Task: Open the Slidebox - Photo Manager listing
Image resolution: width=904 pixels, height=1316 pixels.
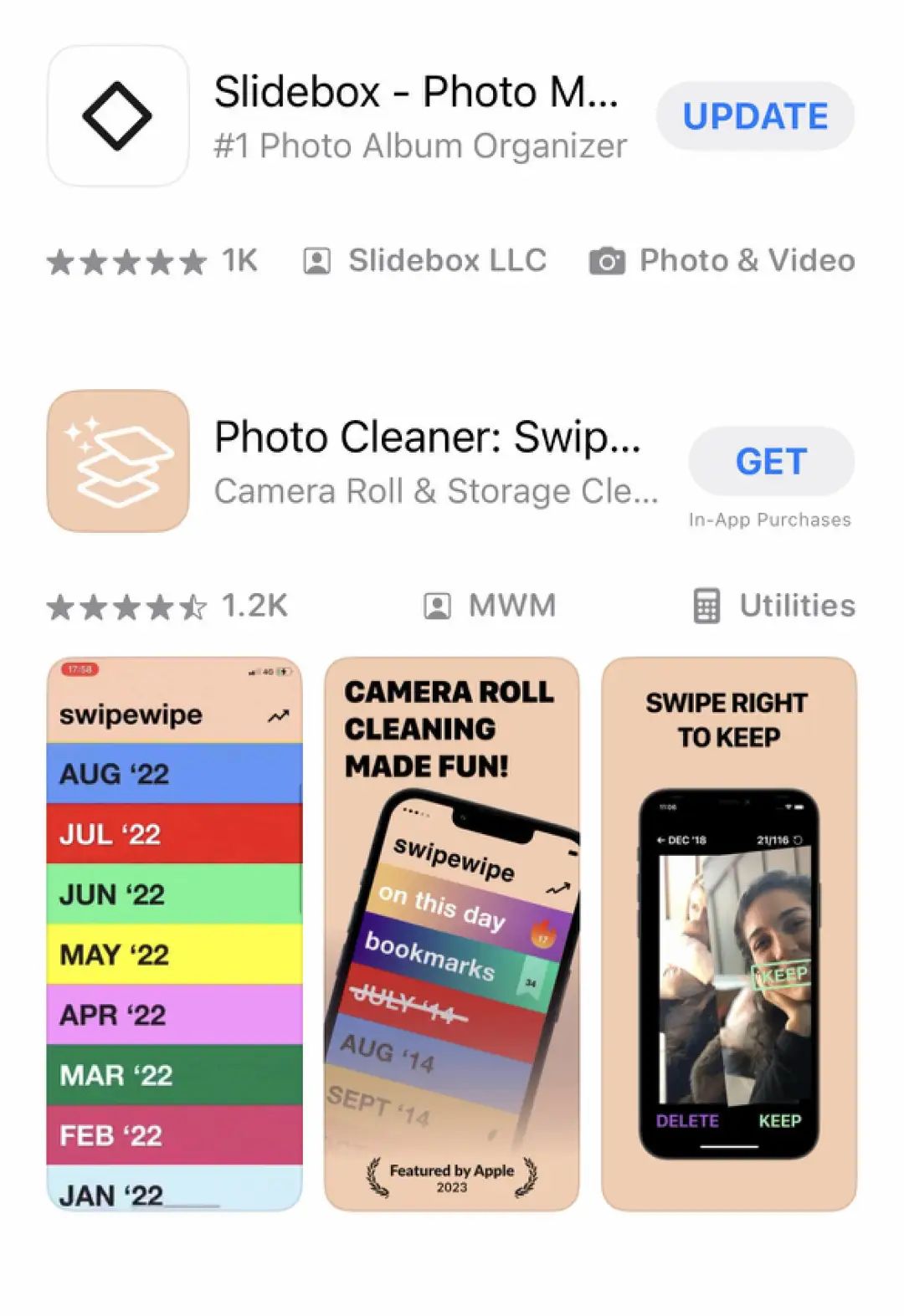Action: point(416,92)
